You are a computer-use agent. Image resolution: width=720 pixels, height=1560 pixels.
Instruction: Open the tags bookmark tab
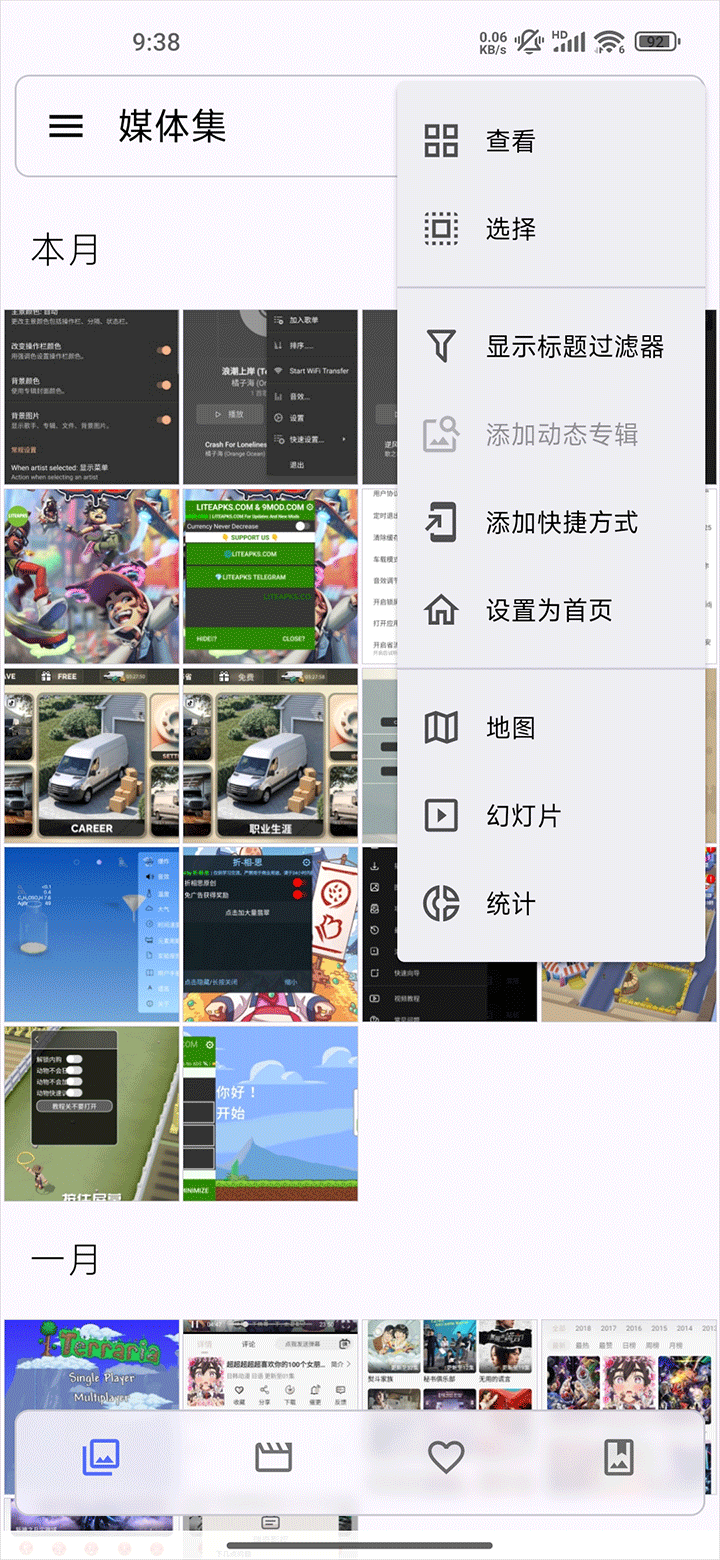(x=619, y=1457)
